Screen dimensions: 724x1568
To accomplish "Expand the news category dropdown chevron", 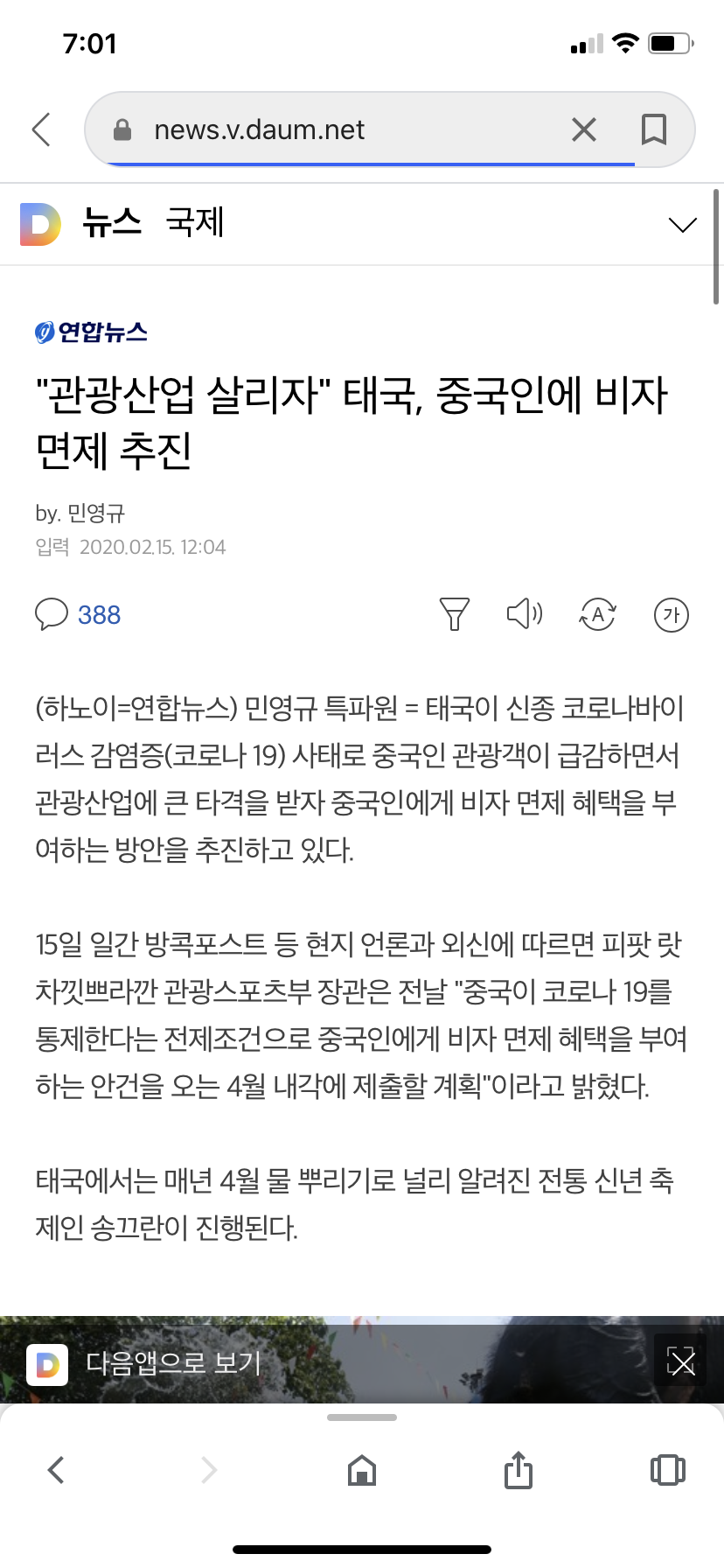I will [682, 225].
